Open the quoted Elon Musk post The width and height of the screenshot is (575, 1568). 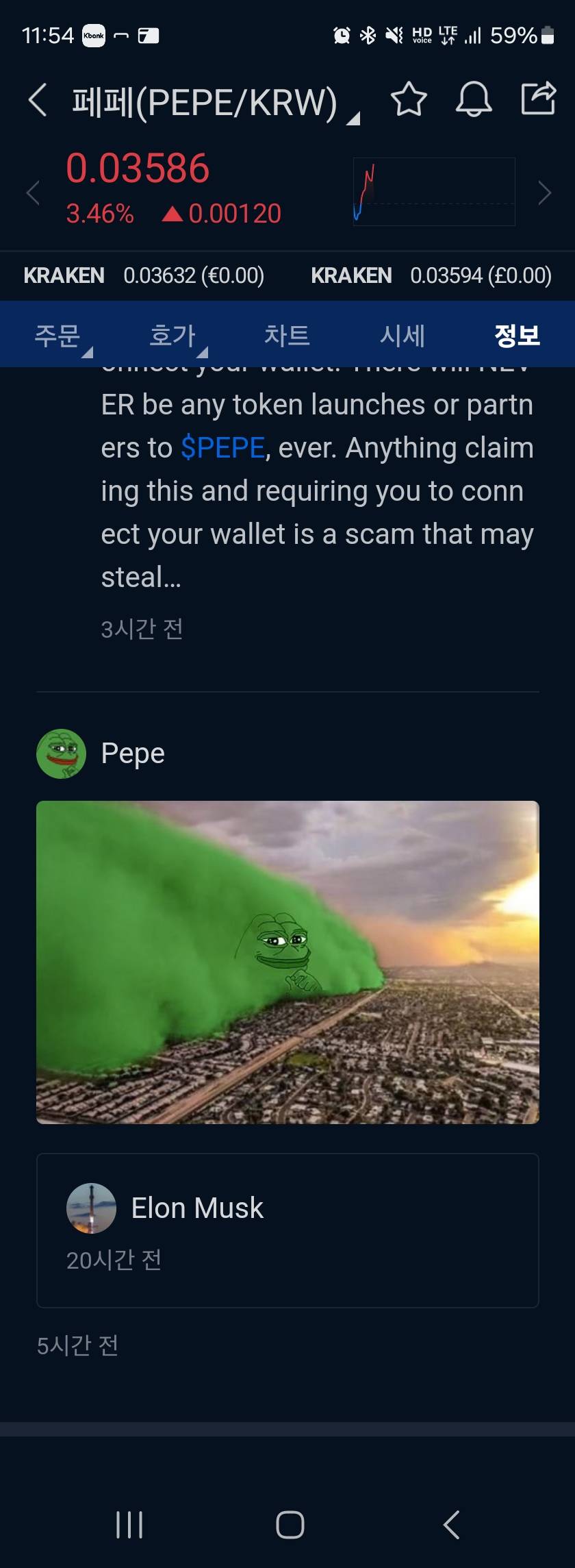pyautogui.click(x=287, y=1230)
